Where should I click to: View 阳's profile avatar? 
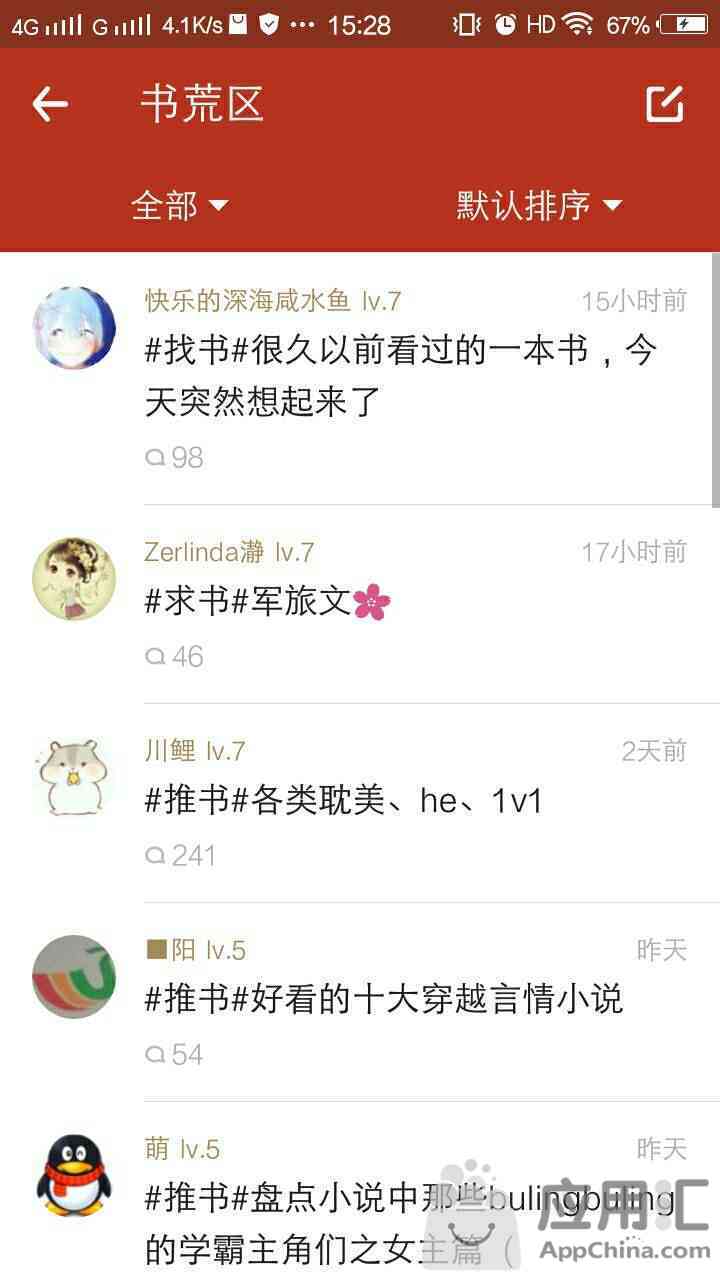pos(74,977)
